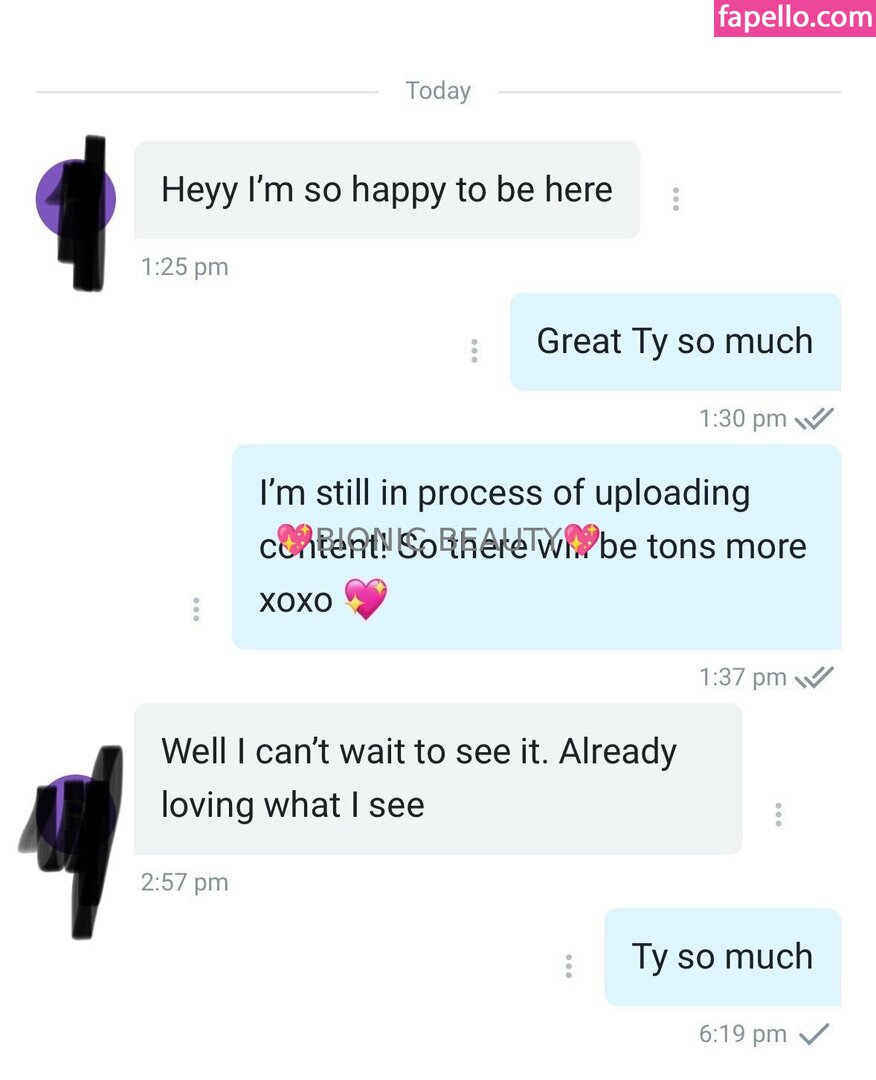Open options for "Well I can't wait" message
The height and width of the screenshot is (1080, 876).
point(778,814)
